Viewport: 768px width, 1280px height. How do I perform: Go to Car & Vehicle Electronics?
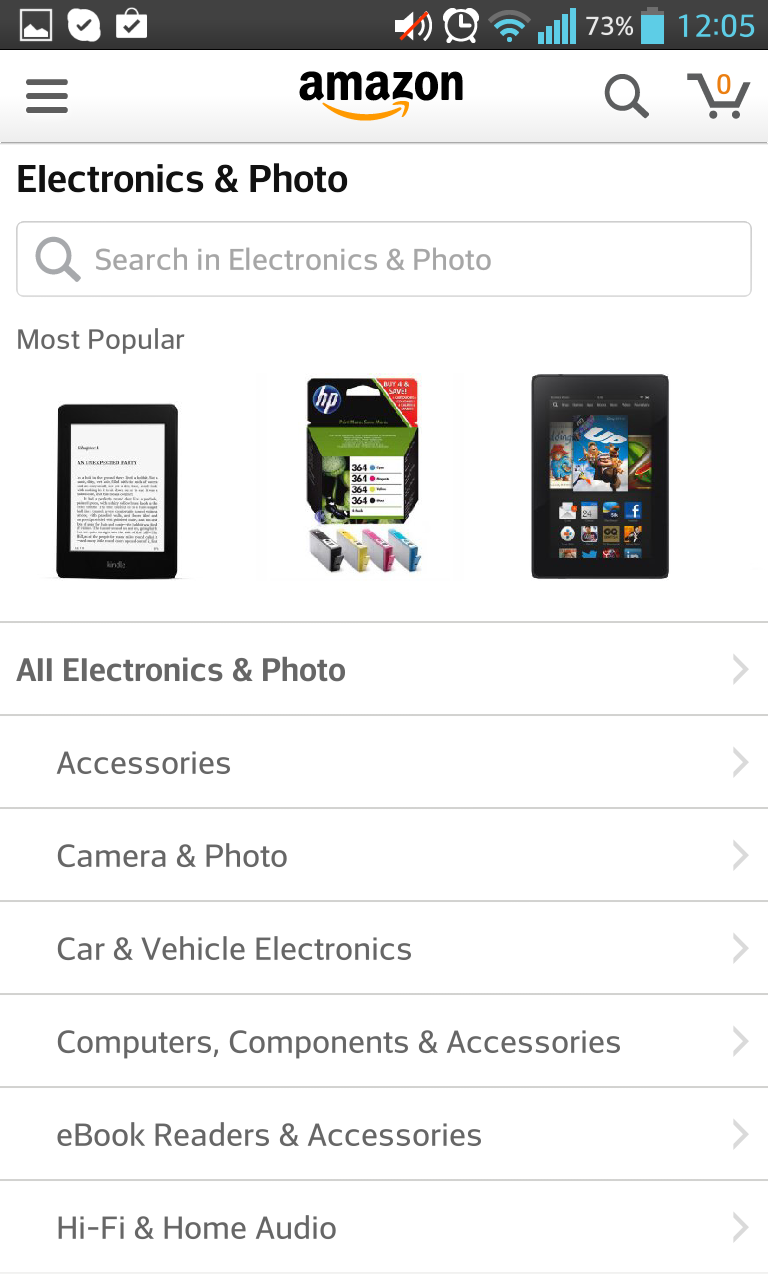click(x=384, y=948)
